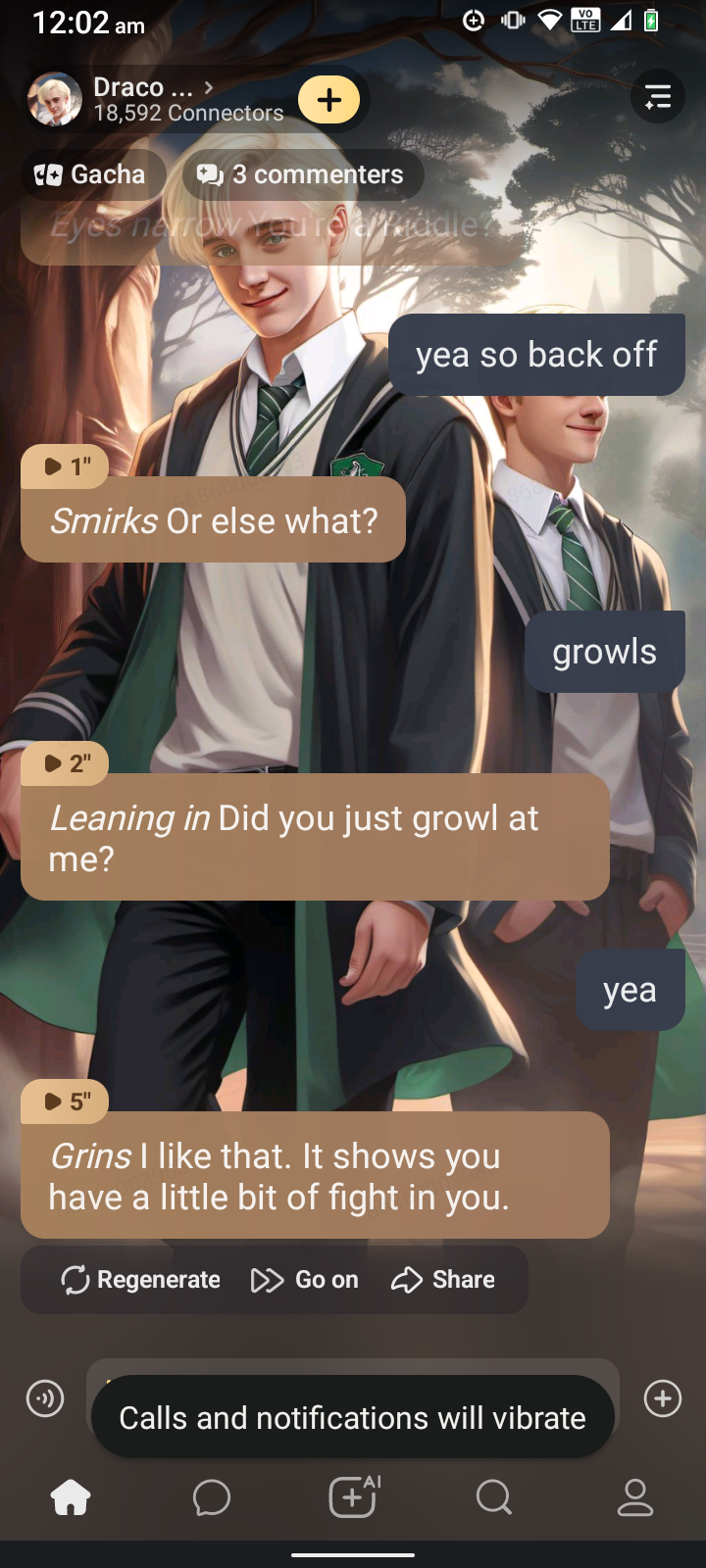Tap the voice mode icon beside input

click(x=45, y=1398)
